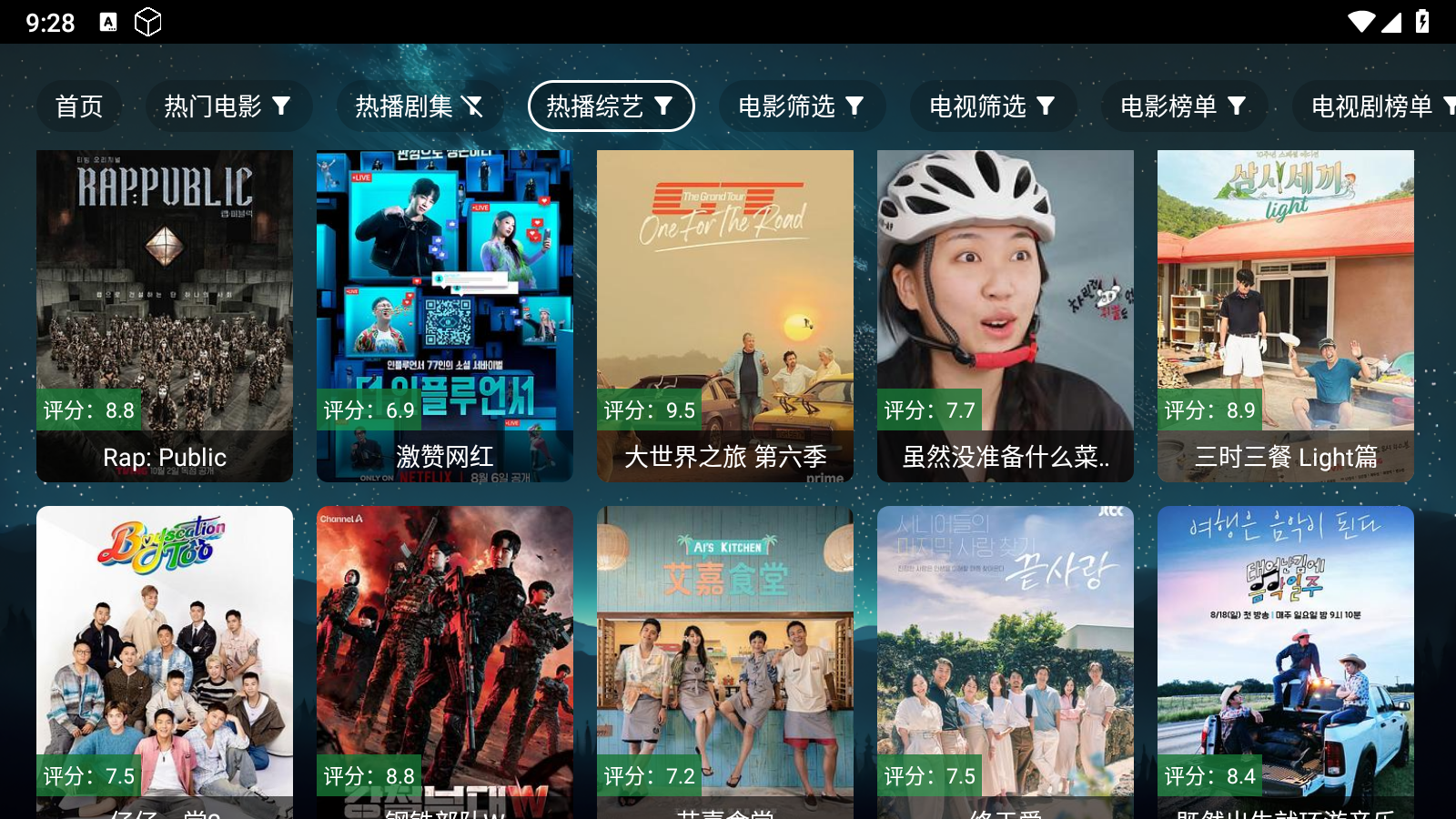View 大世界之旅 第六季 details
1456x819 pixels.
click(x=725, y=316)
